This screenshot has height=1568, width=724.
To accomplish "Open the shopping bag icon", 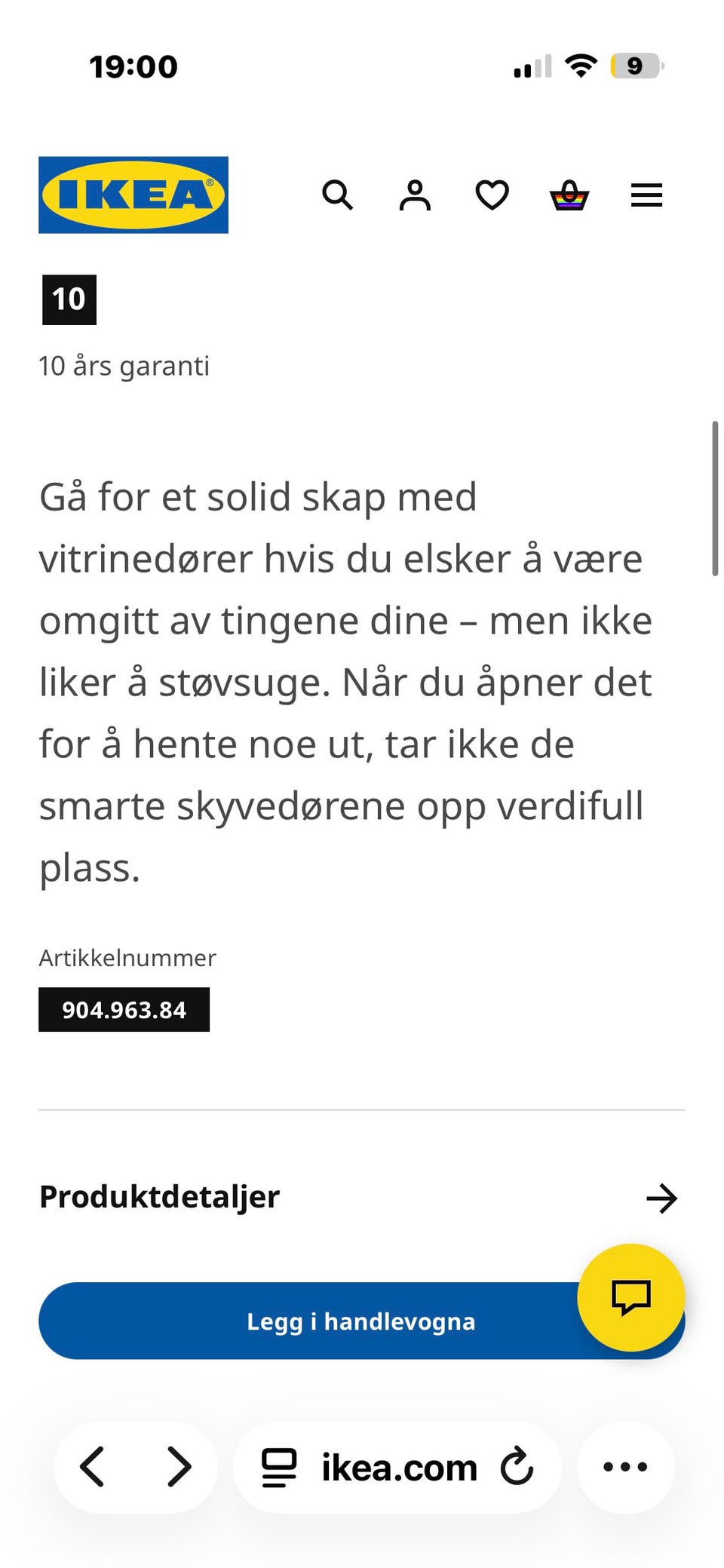I will click(570, 195).
